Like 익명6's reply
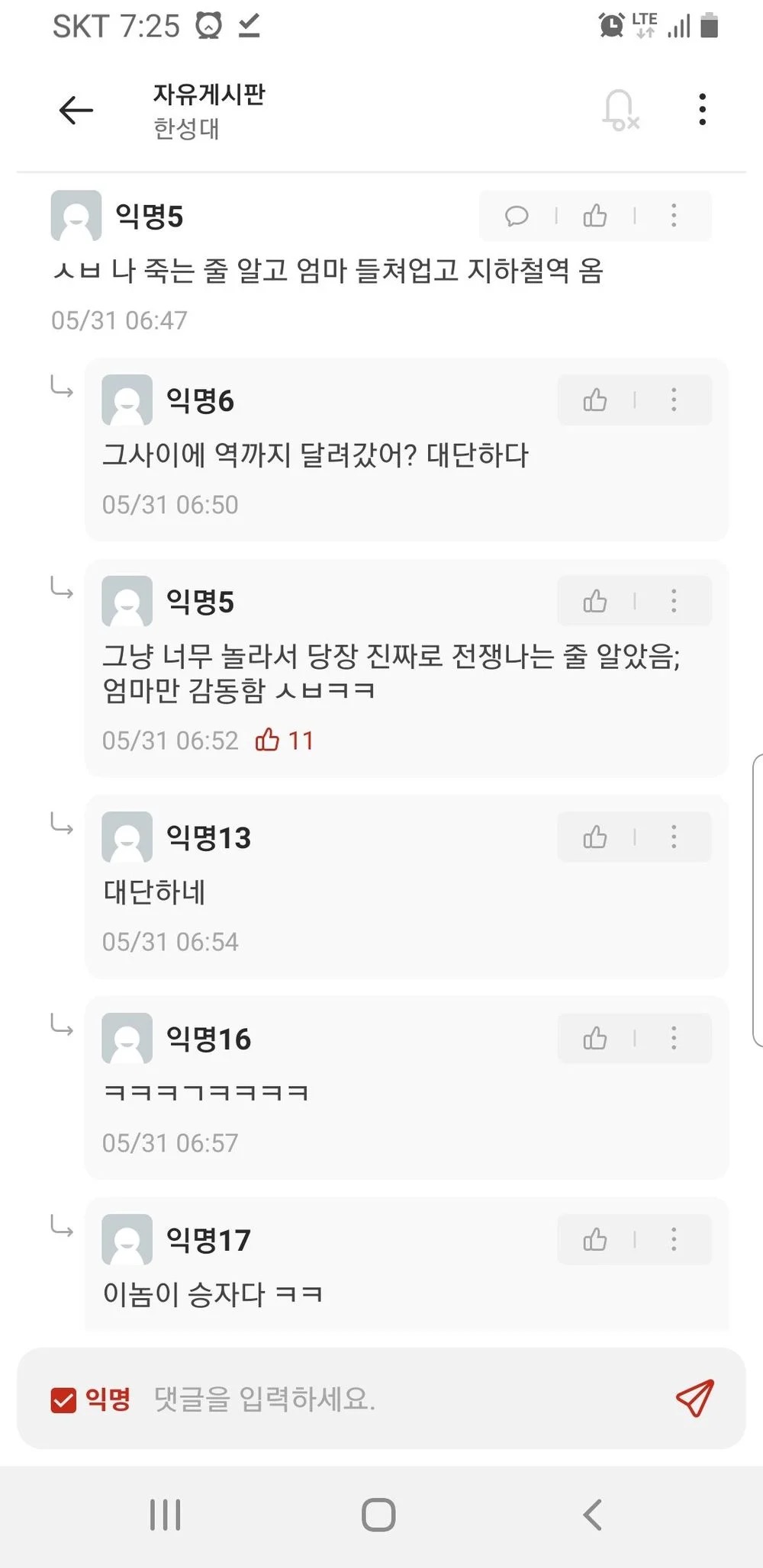Viewport: 763px width, 1568px height. tap(595, 400)
